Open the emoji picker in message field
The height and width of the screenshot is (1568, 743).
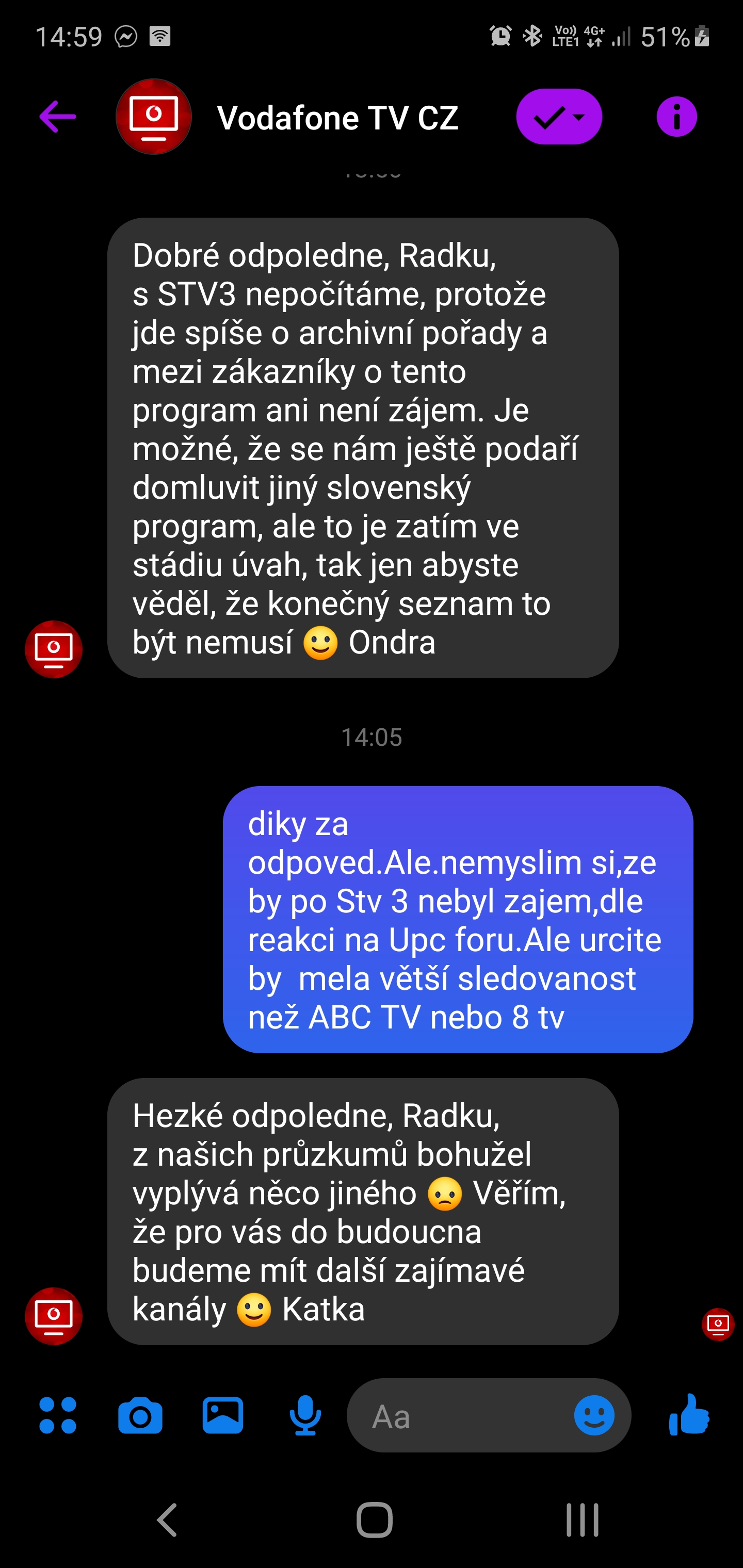pos(594,1415)
